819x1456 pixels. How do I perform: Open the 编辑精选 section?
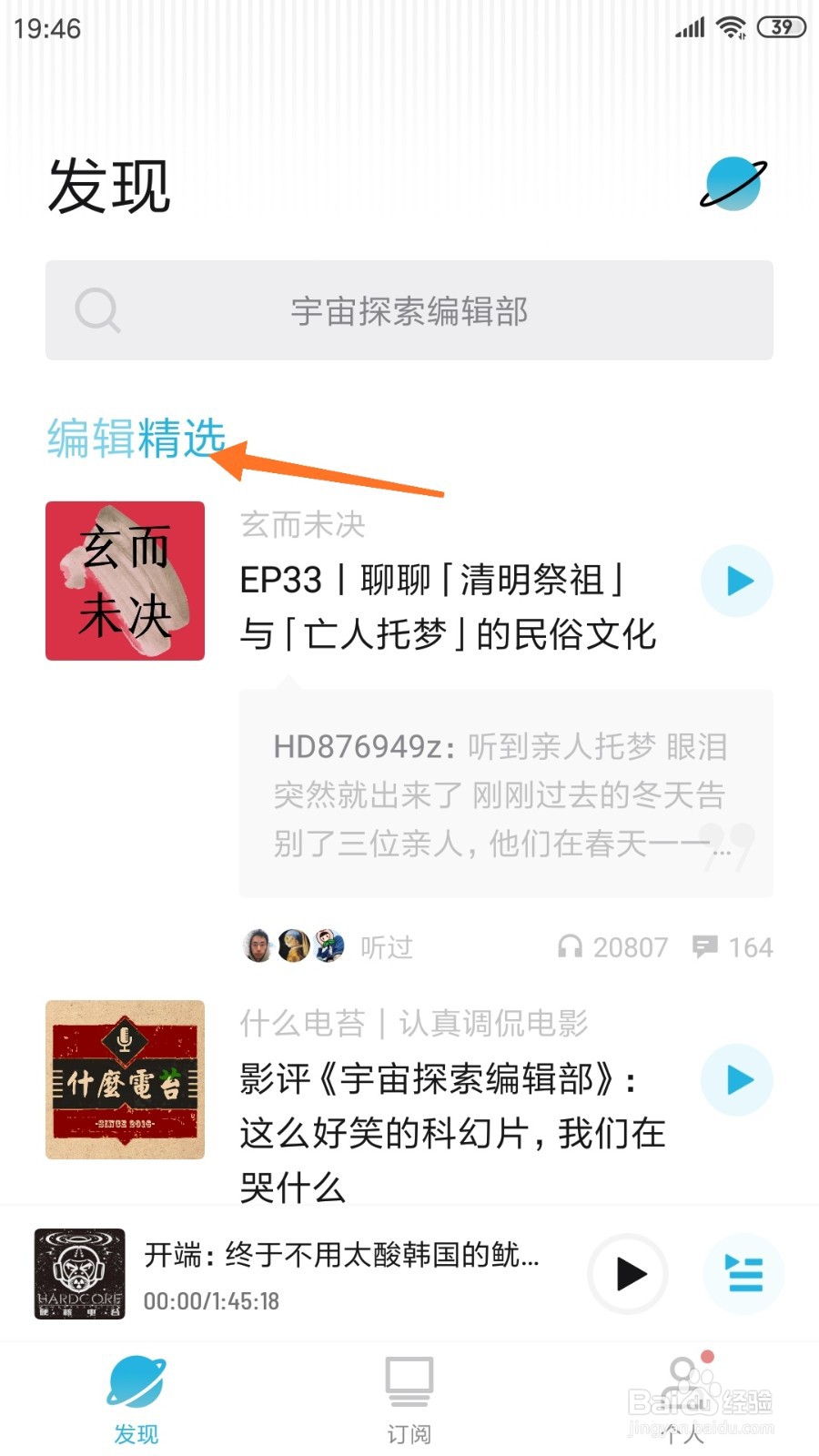pyautogui.click(x=136, y=438)
